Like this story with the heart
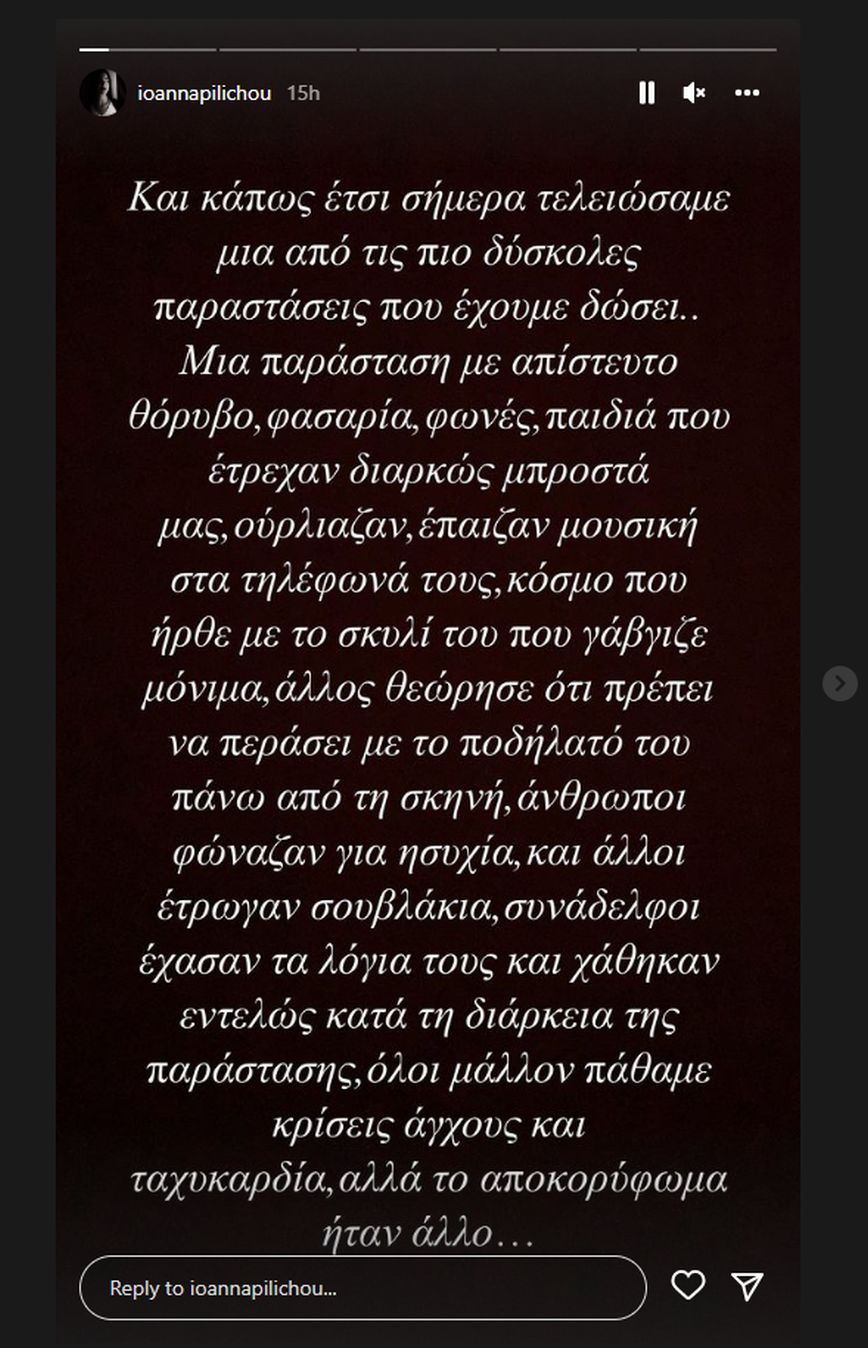The height and width of the screenshot is (1348, 868). 688,1285
